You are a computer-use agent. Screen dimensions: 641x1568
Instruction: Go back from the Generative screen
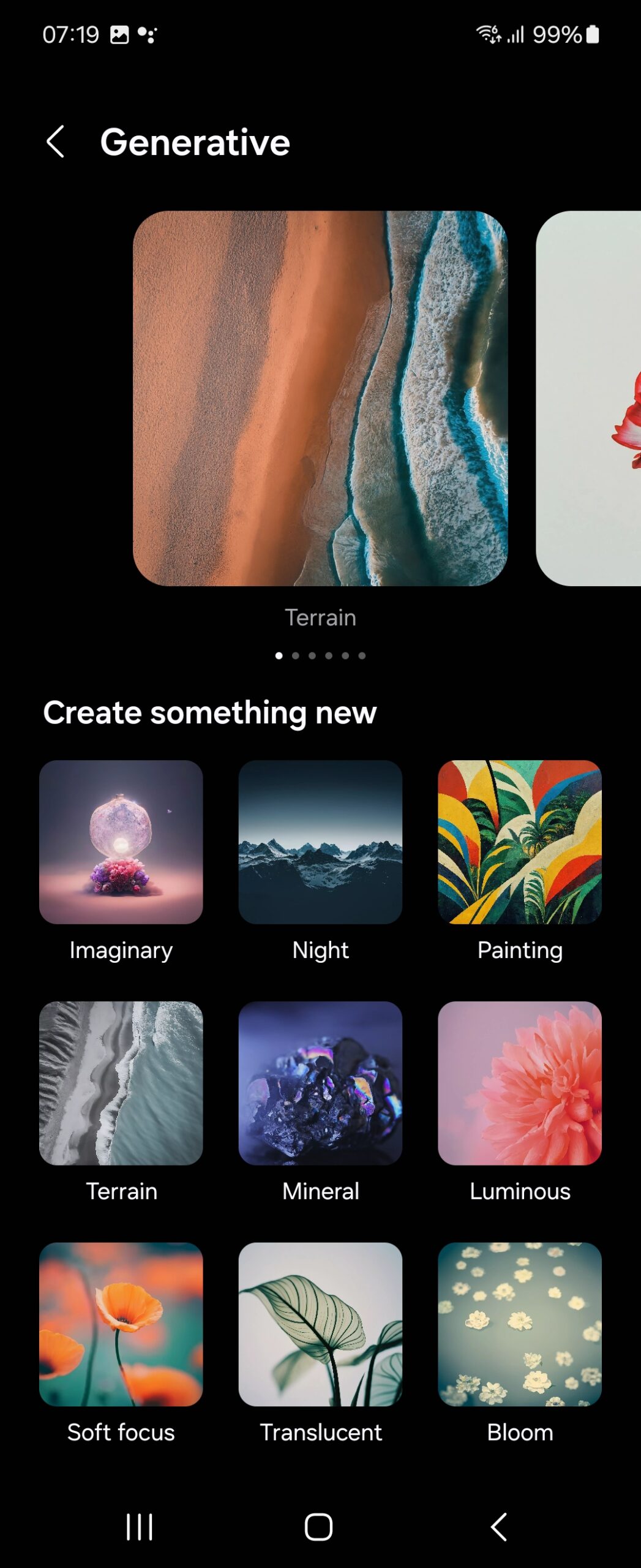(56, 142)
